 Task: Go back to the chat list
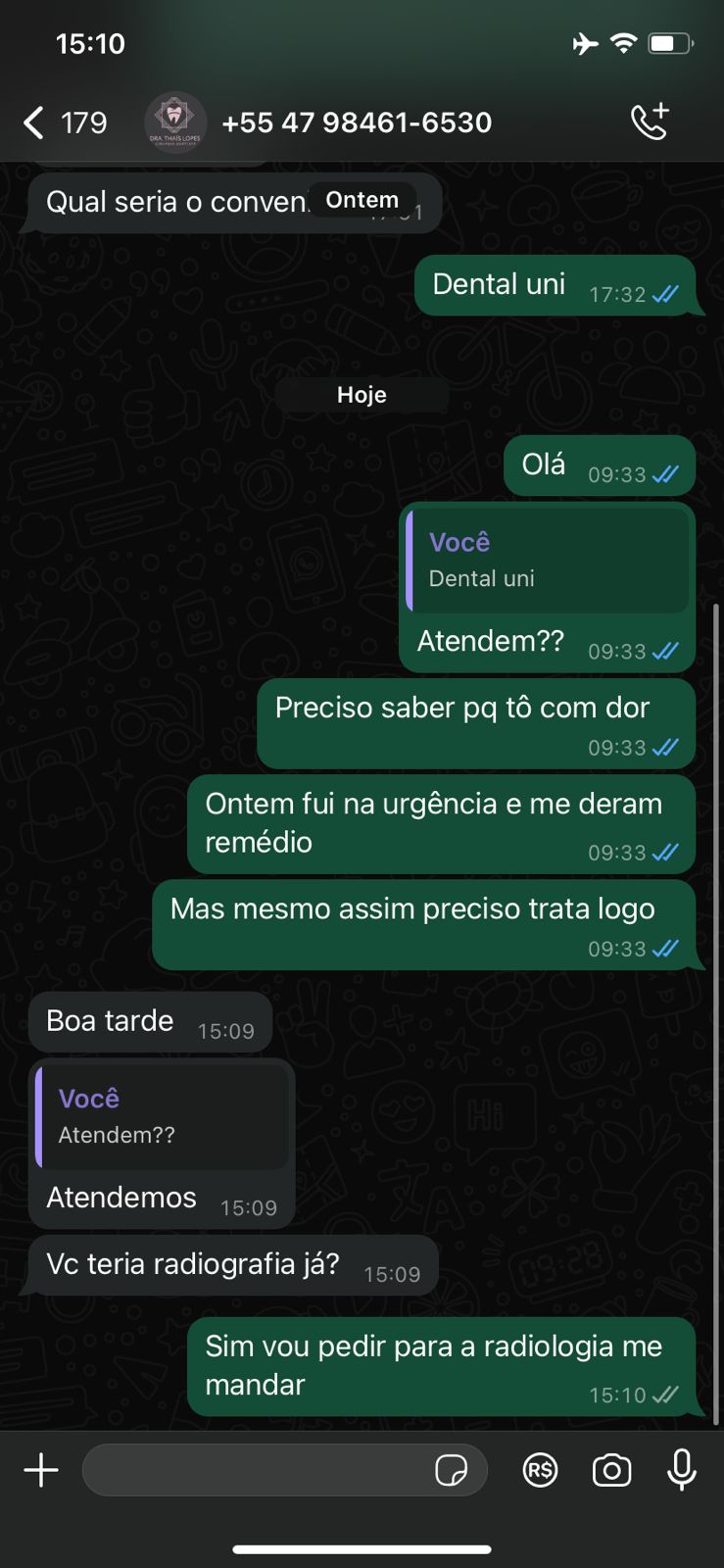click(x=35, y=123)
